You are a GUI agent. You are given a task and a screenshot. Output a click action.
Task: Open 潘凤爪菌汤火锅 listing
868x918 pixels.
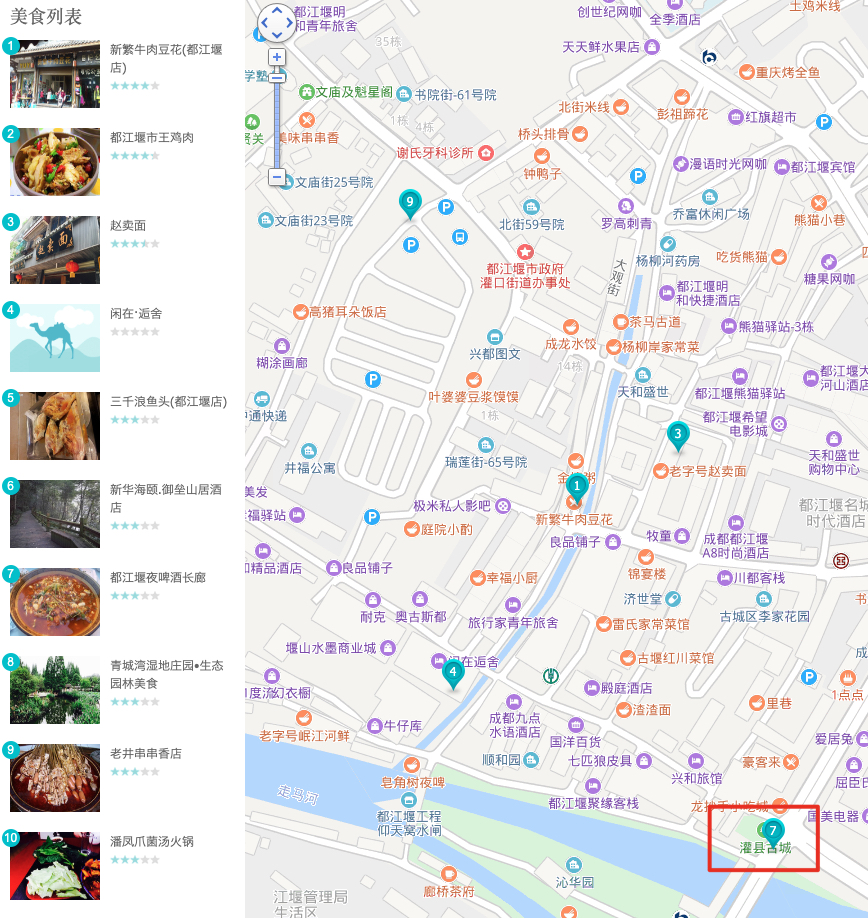click(152, 841)
